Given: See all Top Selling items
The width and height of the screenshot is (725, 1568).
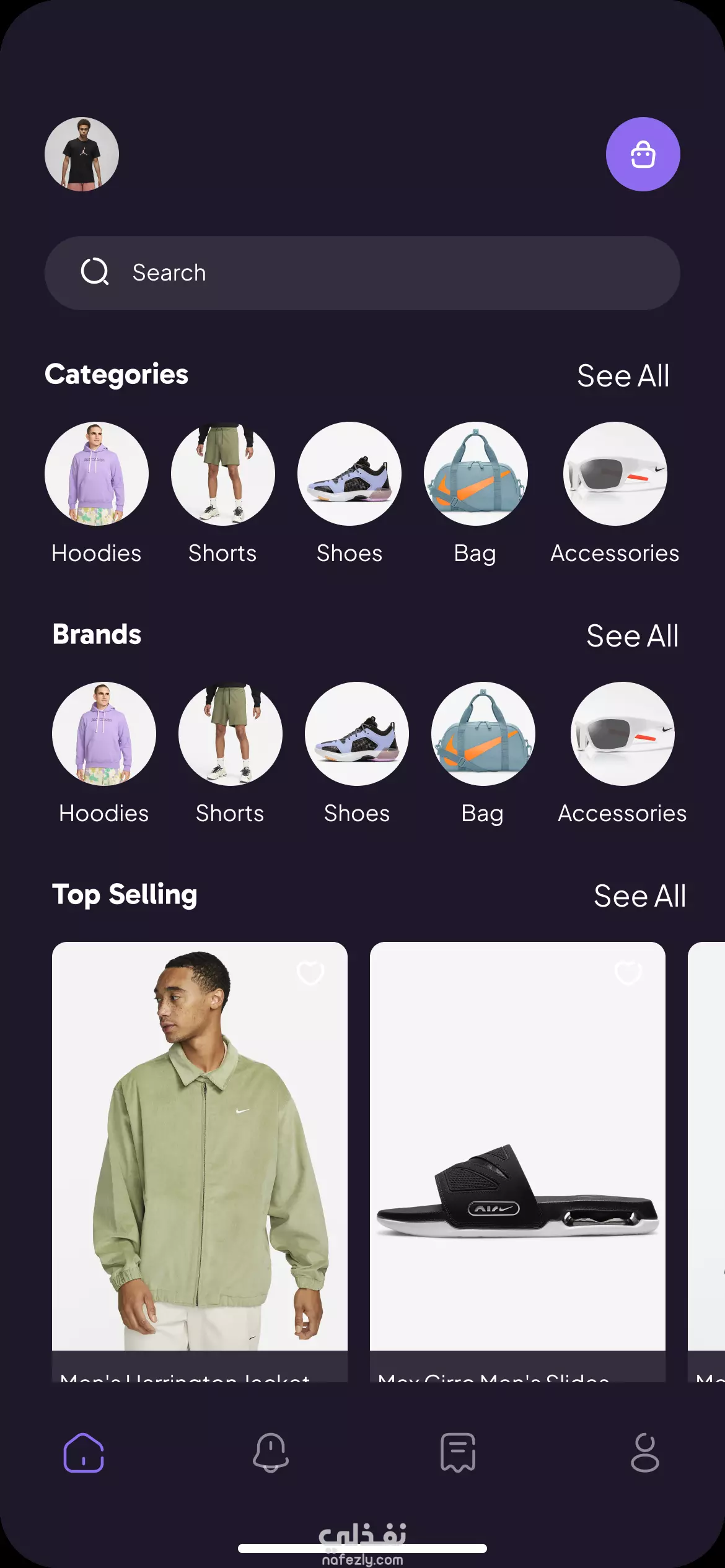Looking at the screenshot, I should coord(639,896).
